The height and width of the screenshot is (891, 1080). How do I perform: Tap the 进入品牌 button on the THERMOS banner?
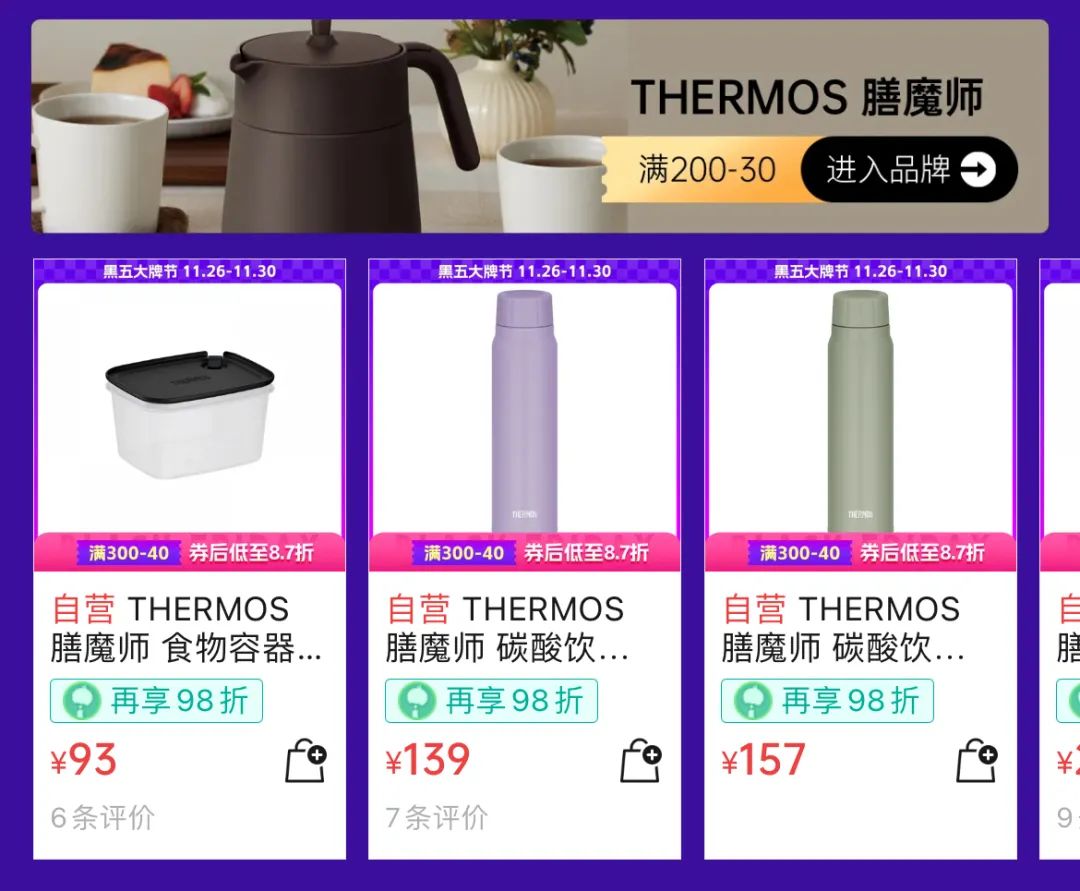908,170
